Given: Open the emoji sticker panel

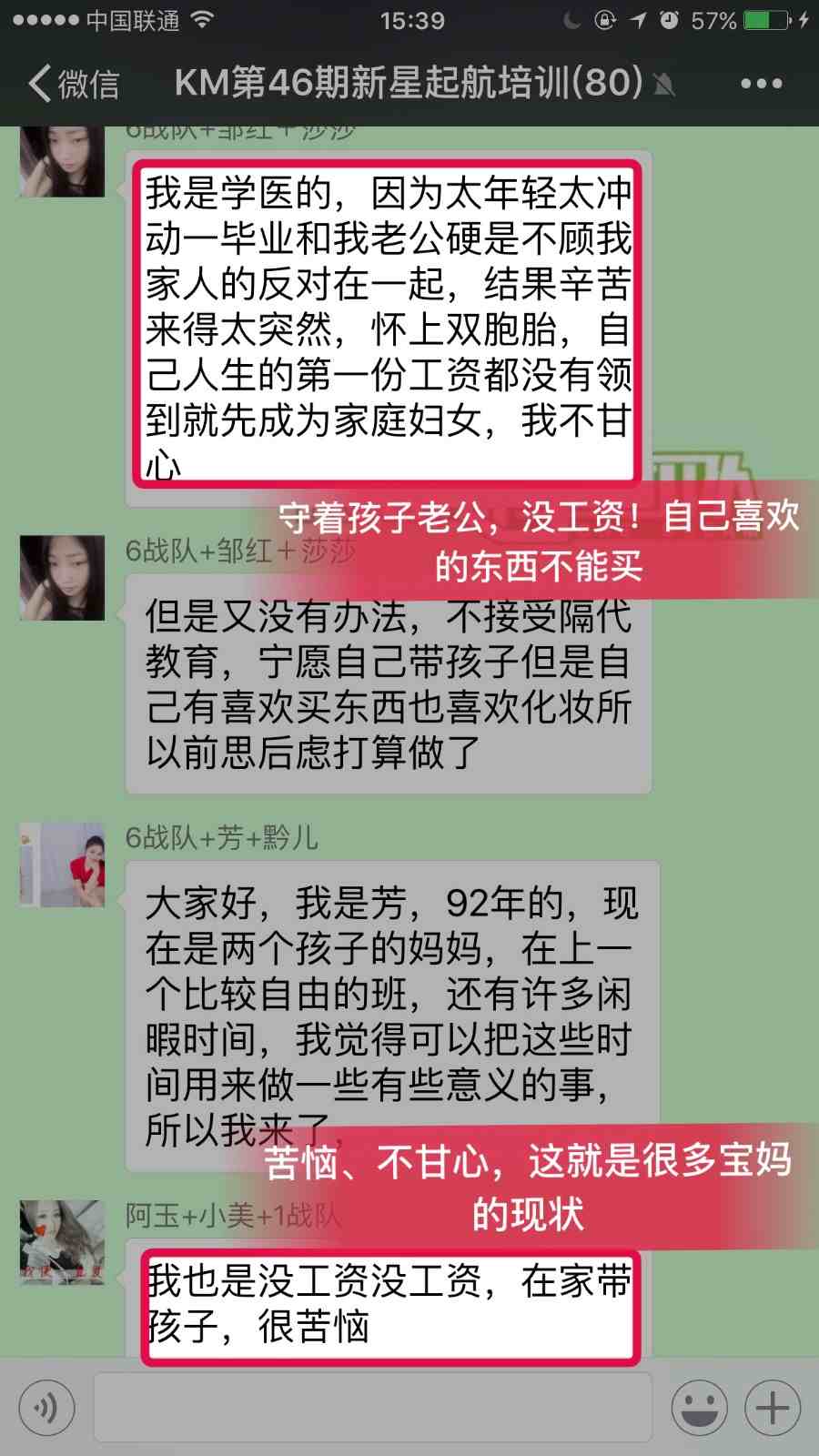Looking at the screenshot, I should [699, 1408].
